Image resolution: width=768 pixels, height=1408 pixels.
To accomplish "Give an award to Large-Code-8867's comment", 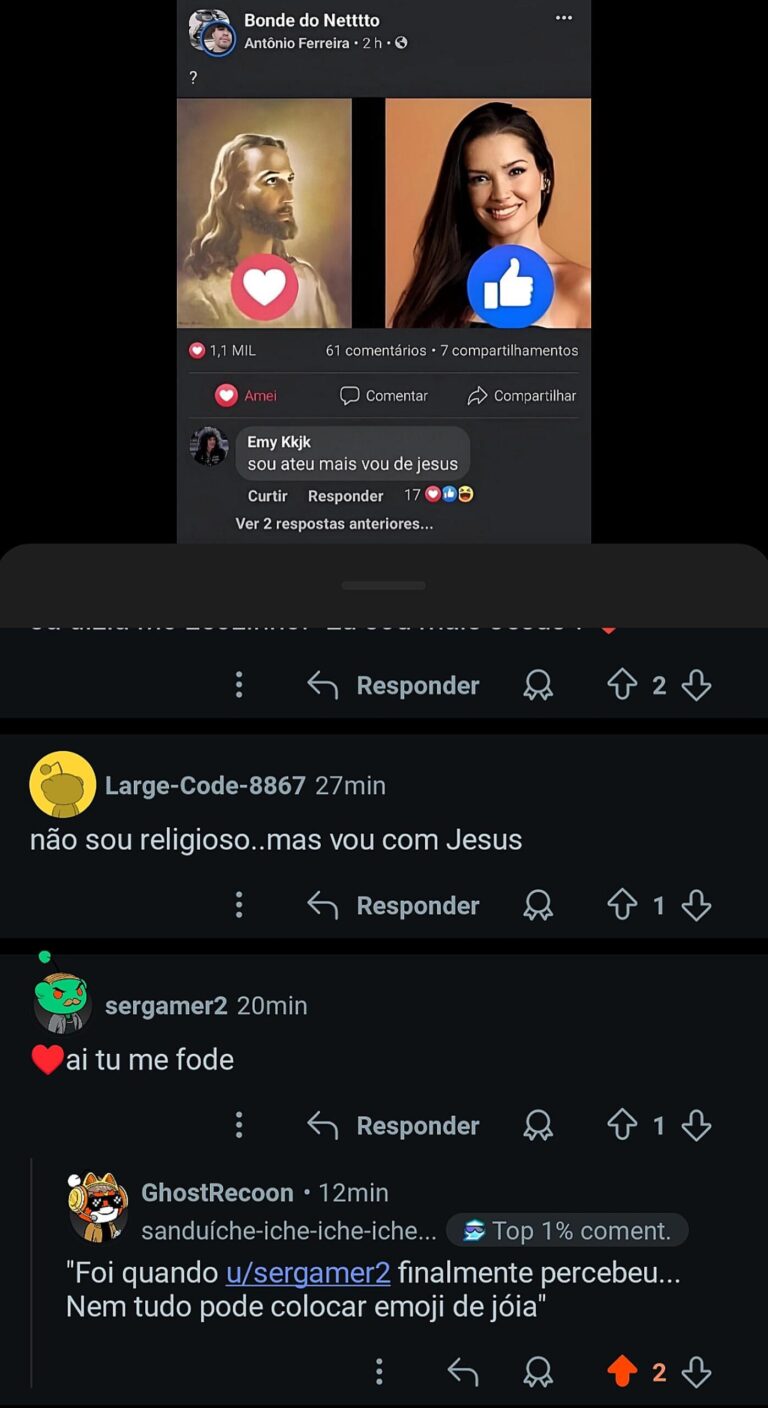I will [538, 905].
